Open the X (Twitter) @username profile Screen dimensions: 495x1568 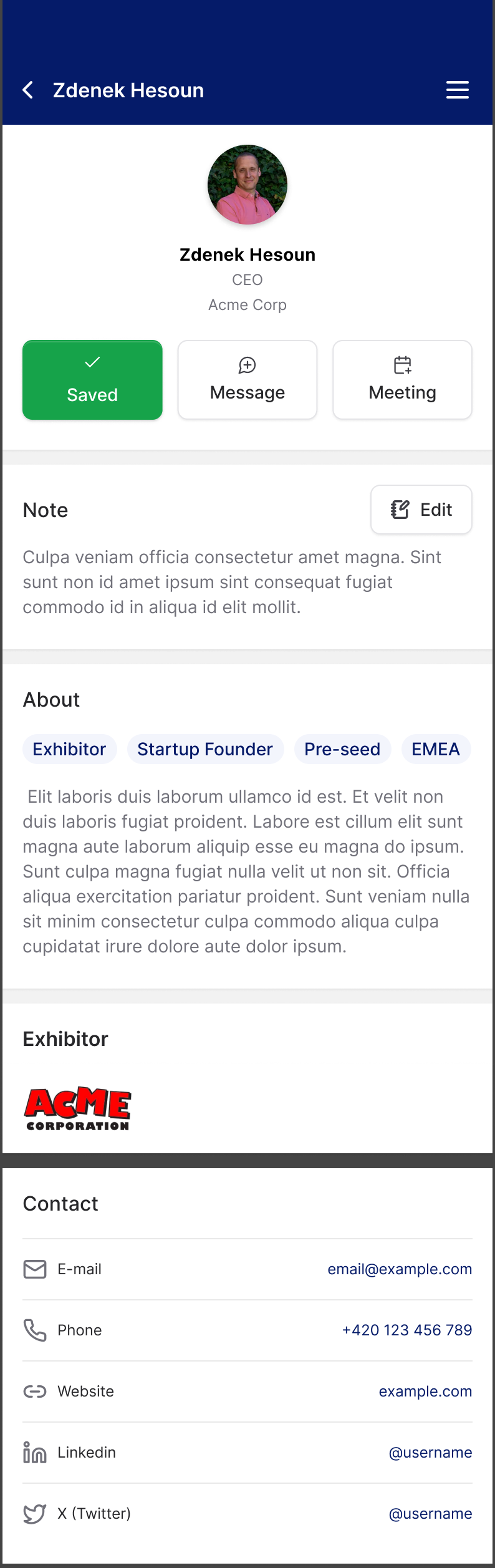[x=430, y=1514]
